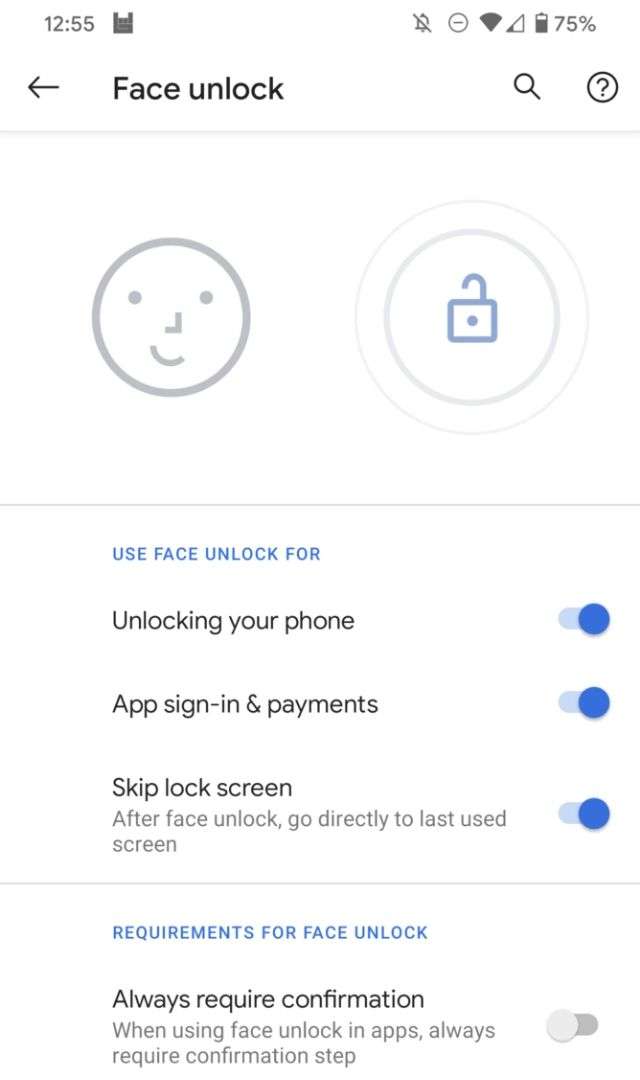
Task: Open settings search
Action: [527, 87]
